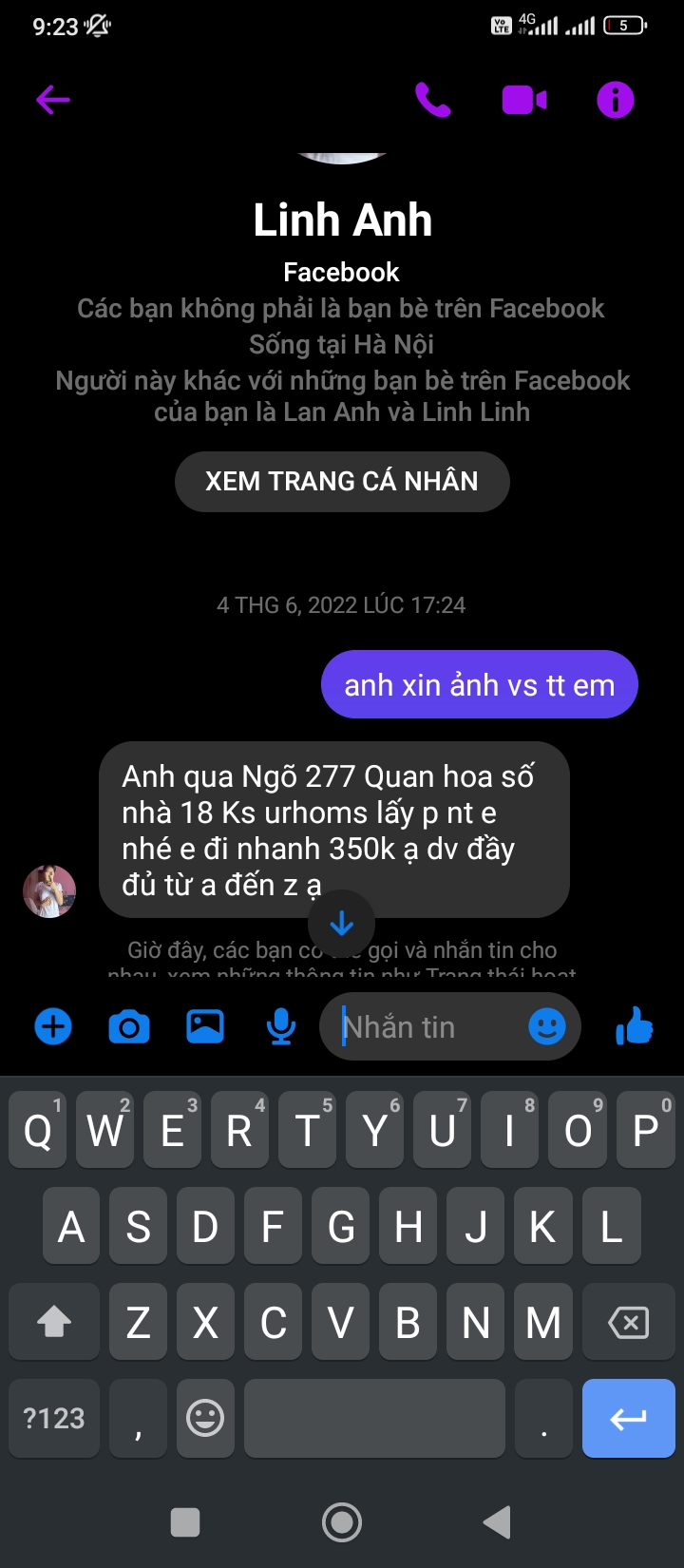This screenshot has width=684, height=1568.
Task: Switch keyboard to ?123 symbols
Action: (x=54, y=1418)
